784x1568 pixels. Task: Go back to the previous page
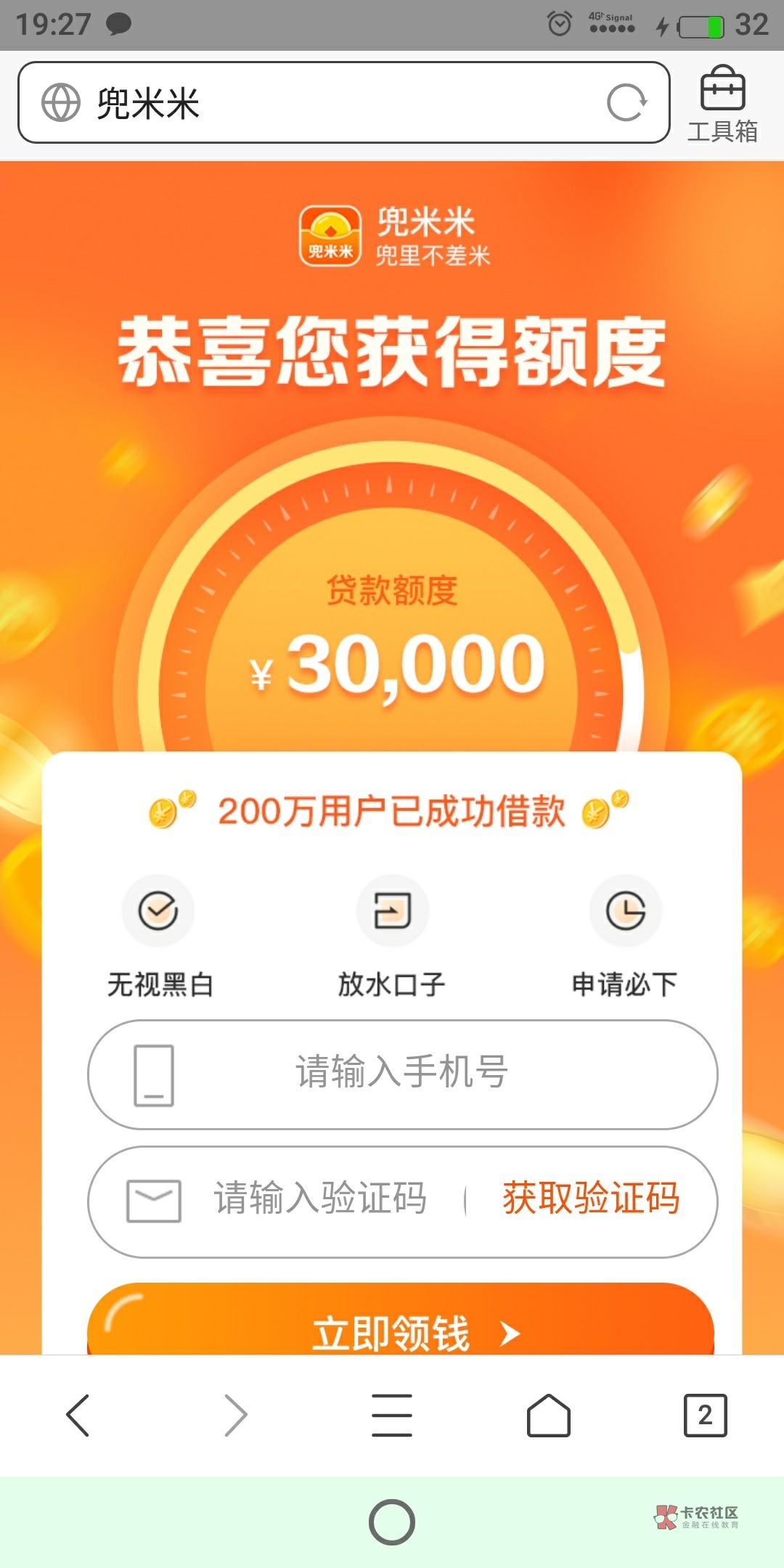point(78,1416)
